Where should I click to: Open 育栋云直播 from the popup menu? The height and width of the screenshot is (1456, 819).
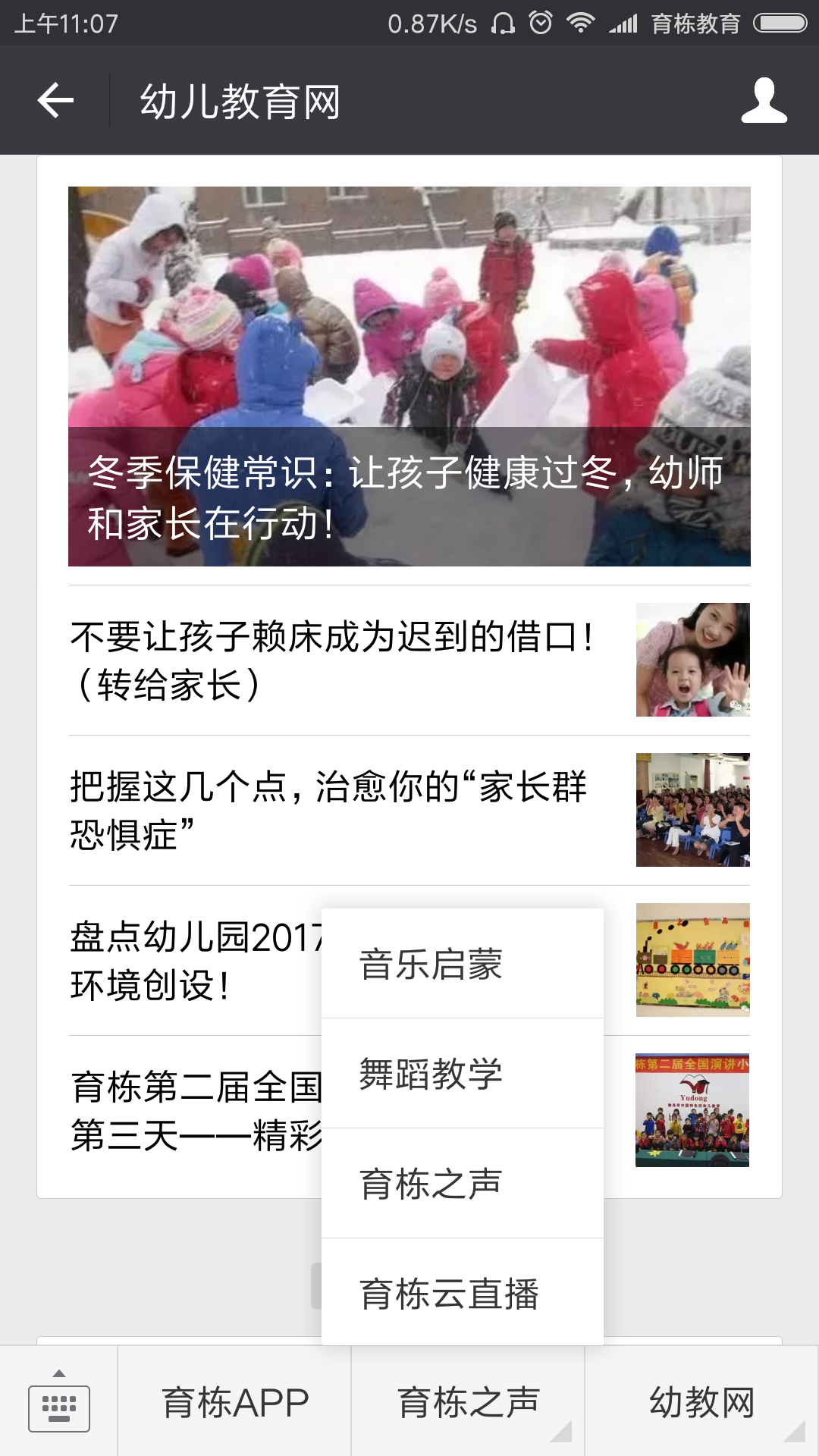click(x=462, y=1294)
